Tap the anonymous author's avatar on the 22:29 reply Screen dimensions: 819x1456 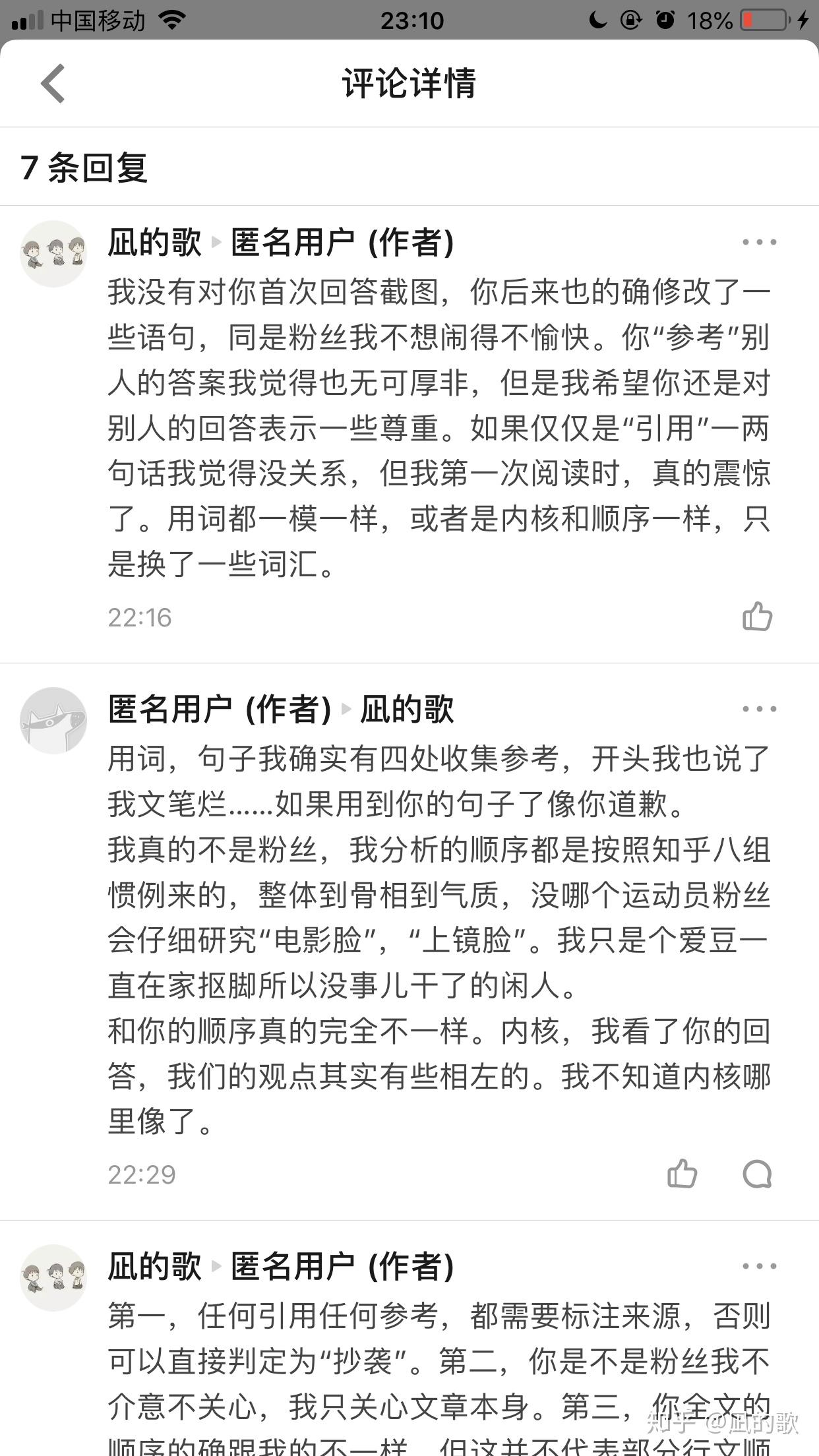click(x=53, y=720)
